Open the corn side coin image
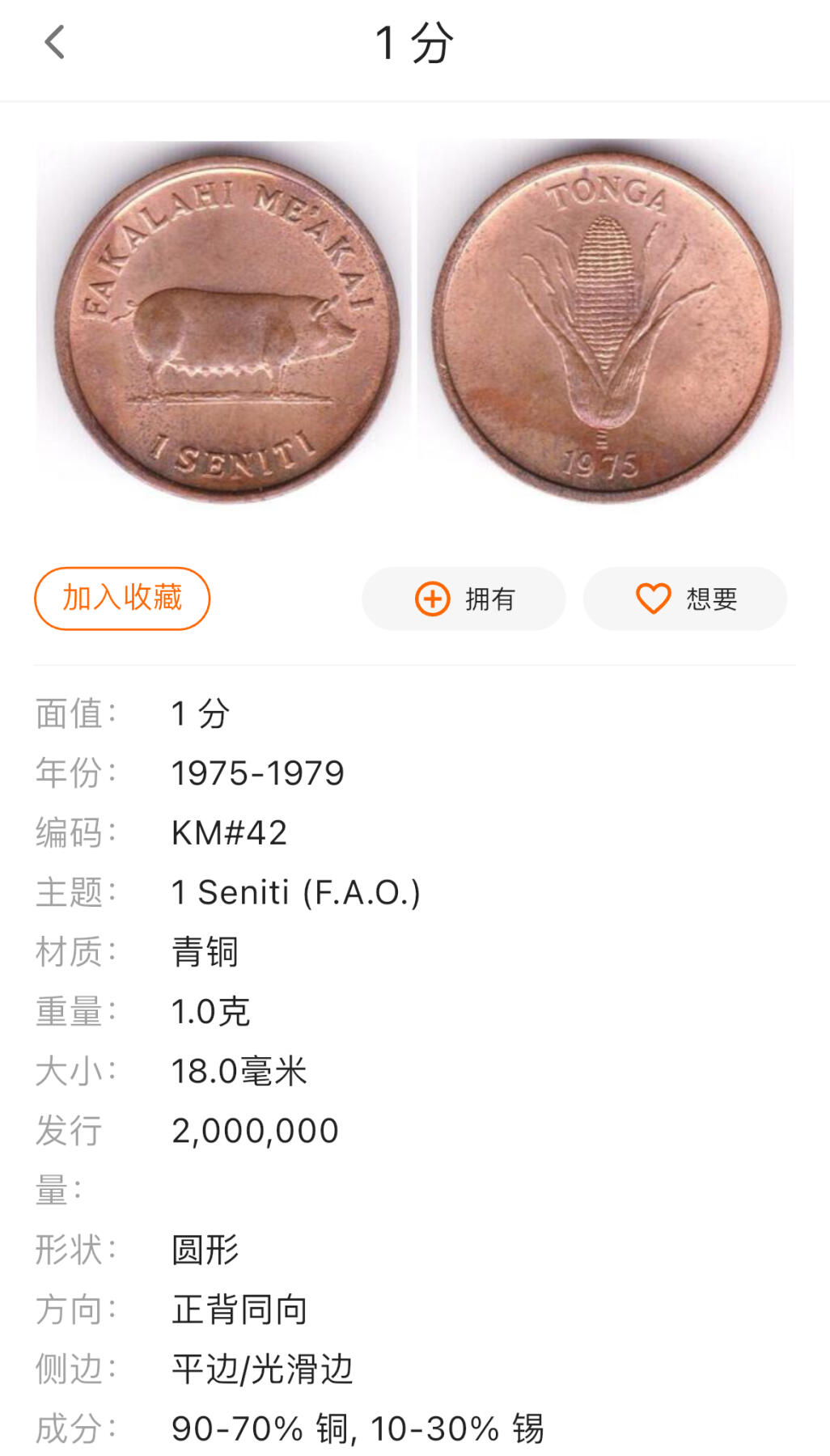830x1456 pixels. 606,324
